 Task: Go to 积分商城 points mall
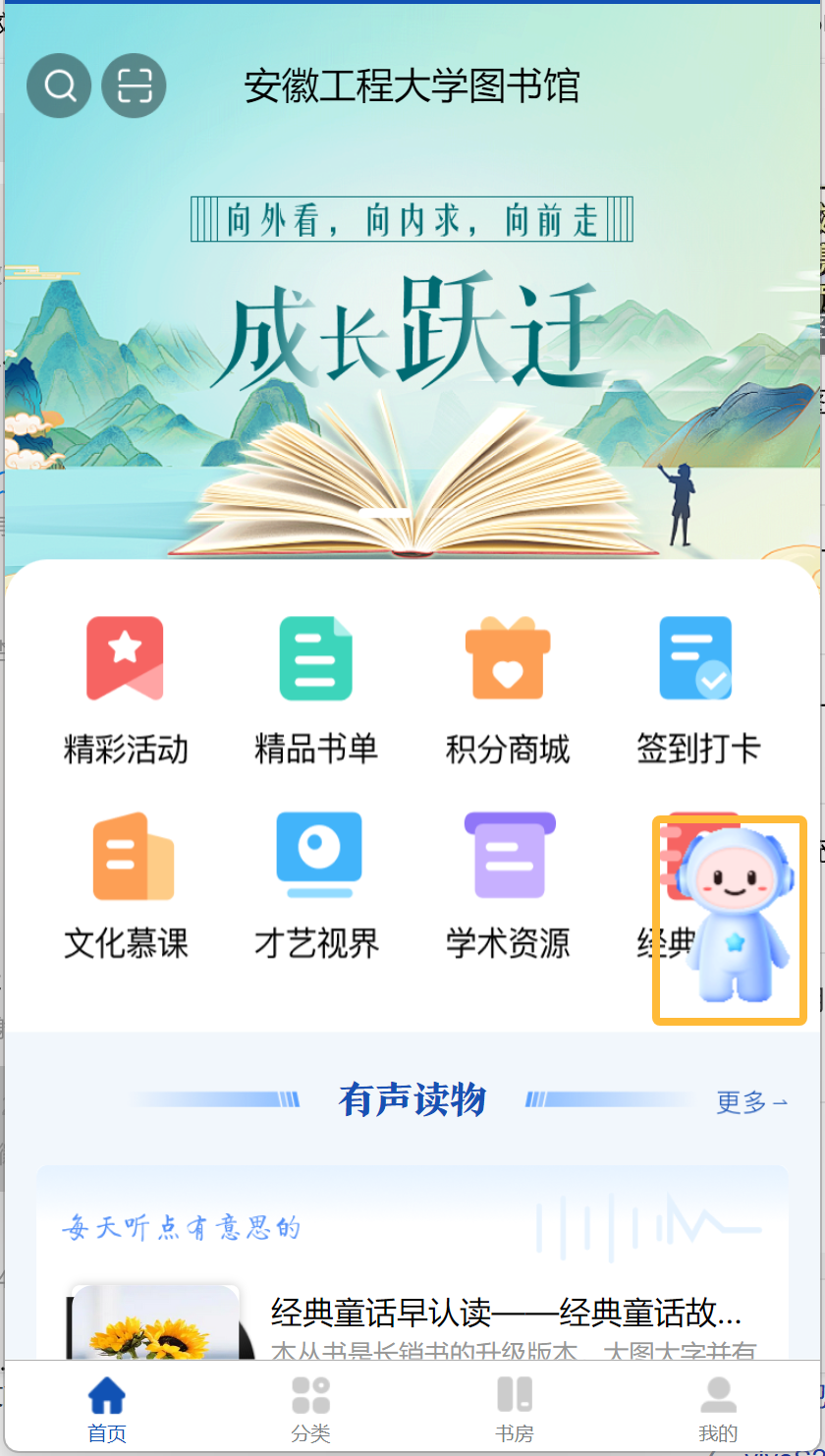pyautogui.click(x=507, y=690)
